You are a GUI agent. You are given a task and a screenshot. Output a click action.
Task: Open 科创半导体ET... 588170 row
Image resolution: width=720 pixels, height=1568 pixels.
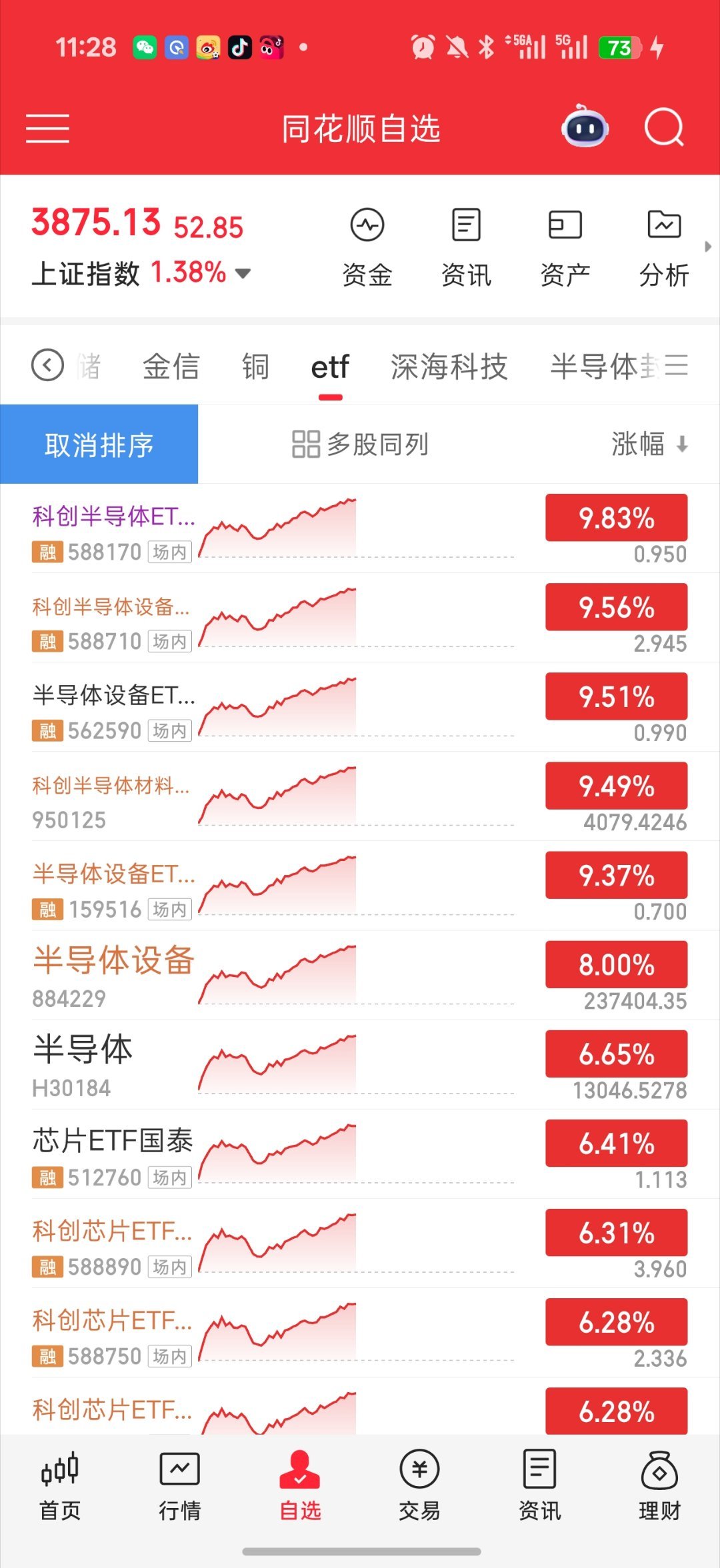pos(360,528)
